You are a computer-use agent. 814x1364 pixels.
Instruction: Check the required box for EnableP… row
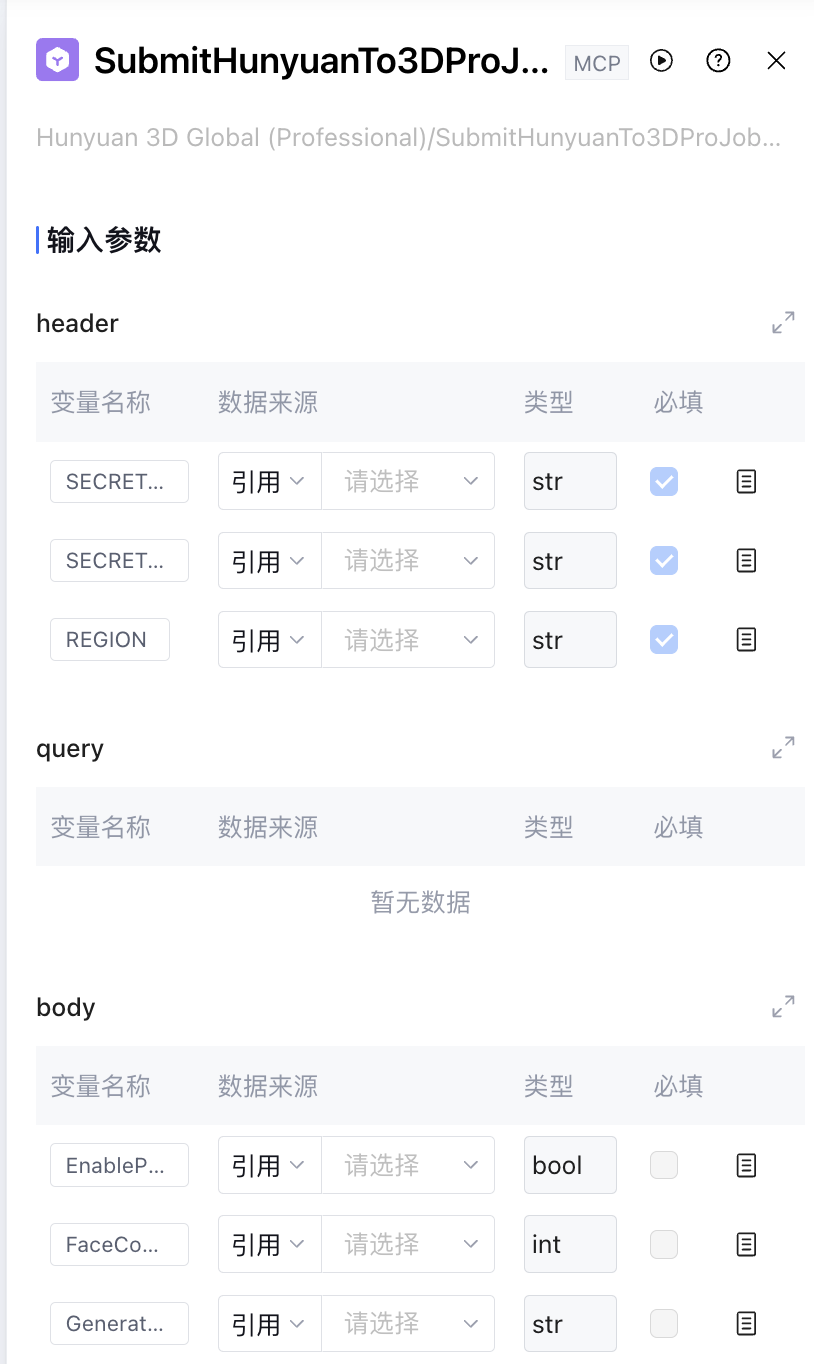tap(664, 1165)
